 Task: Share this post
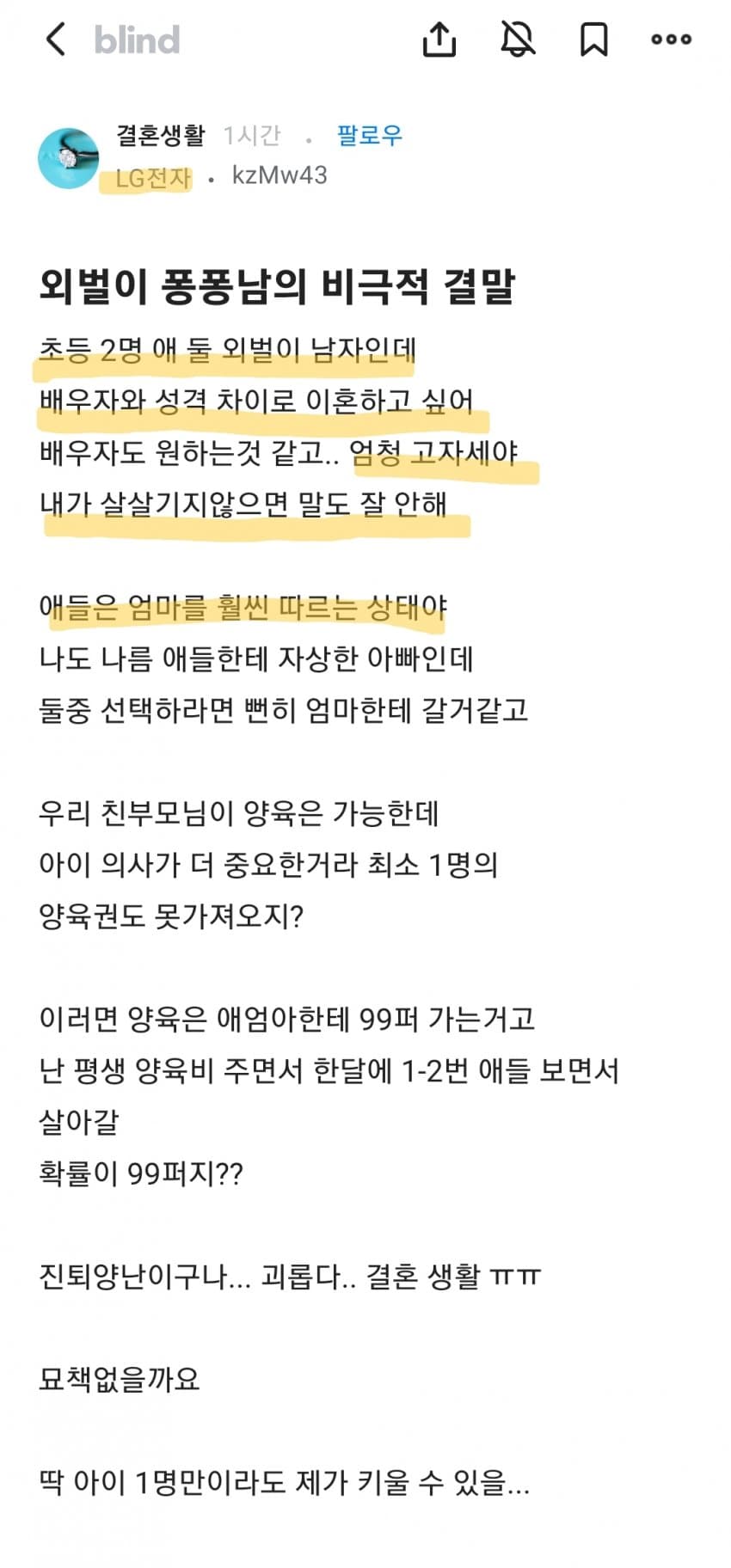click(439, 40)
